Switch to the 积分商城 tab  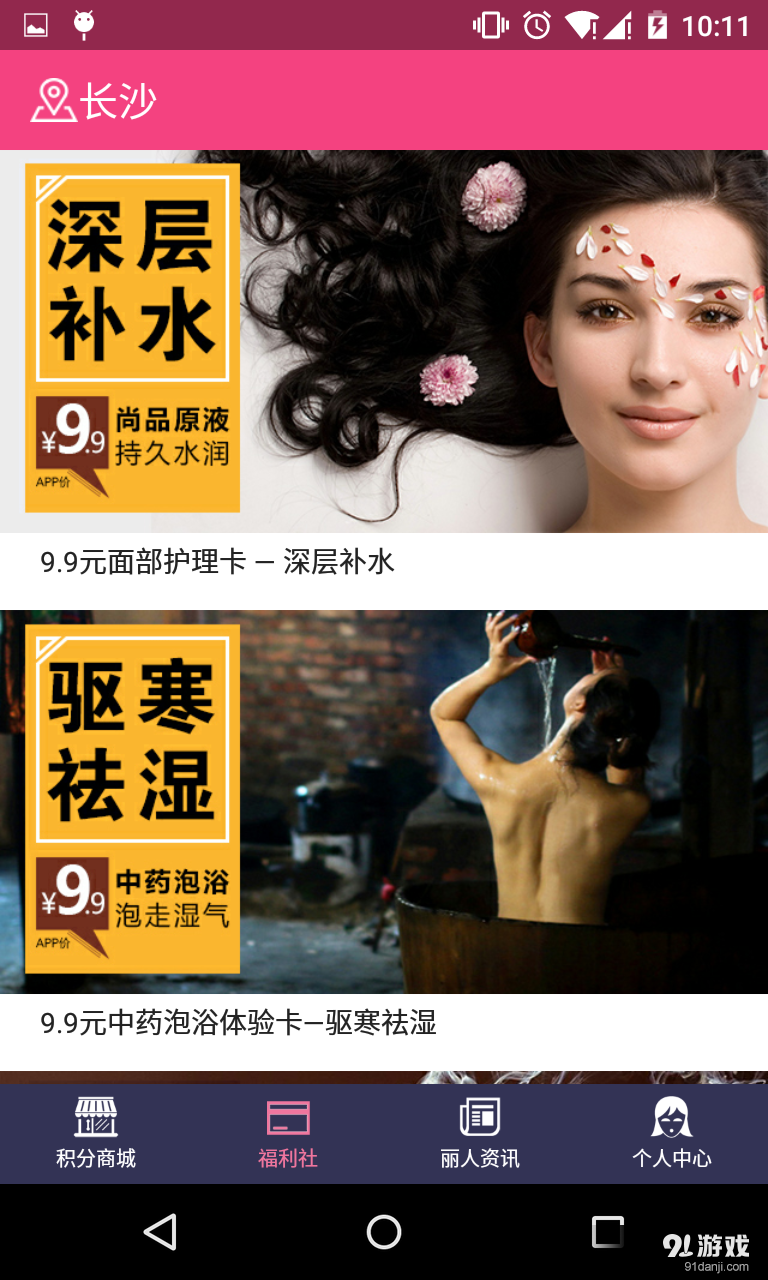click(x=95, y=1133)
